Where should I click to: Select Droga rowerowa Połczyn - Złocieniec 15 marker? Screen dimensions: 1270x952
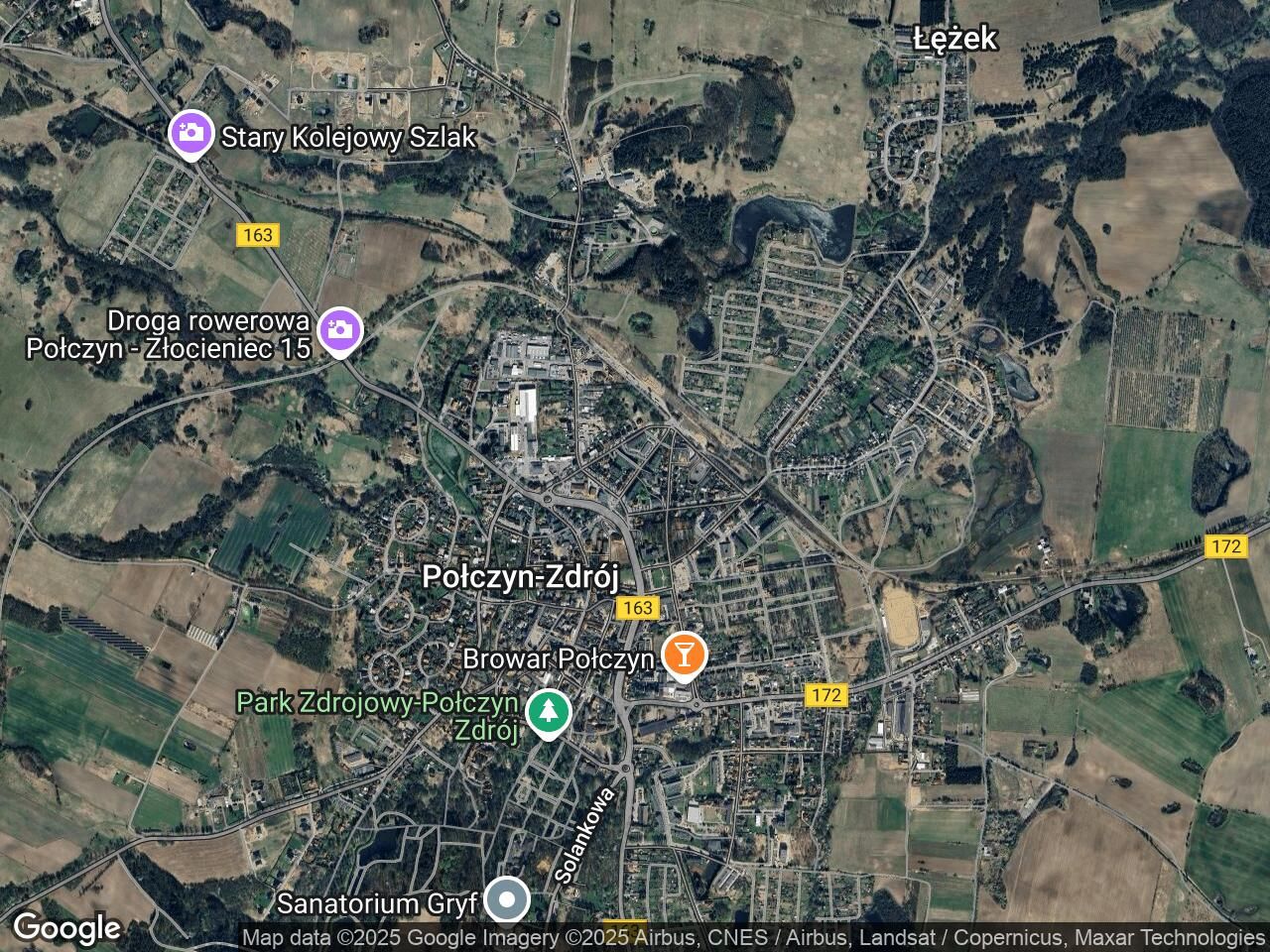[x=339, y=328]
